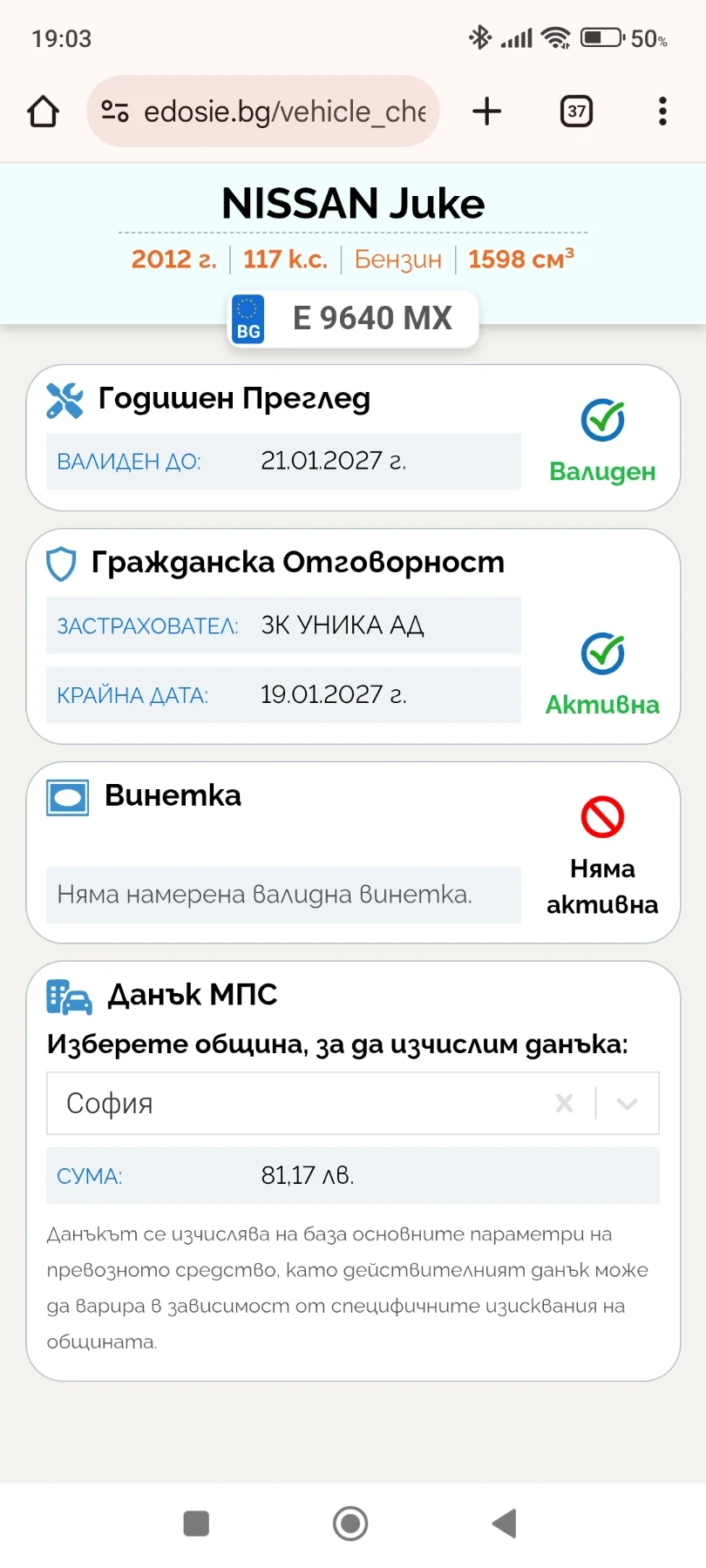Open the tab switcher showing 37 tabs
706x1568 pixels.
[x=576, y=112]
